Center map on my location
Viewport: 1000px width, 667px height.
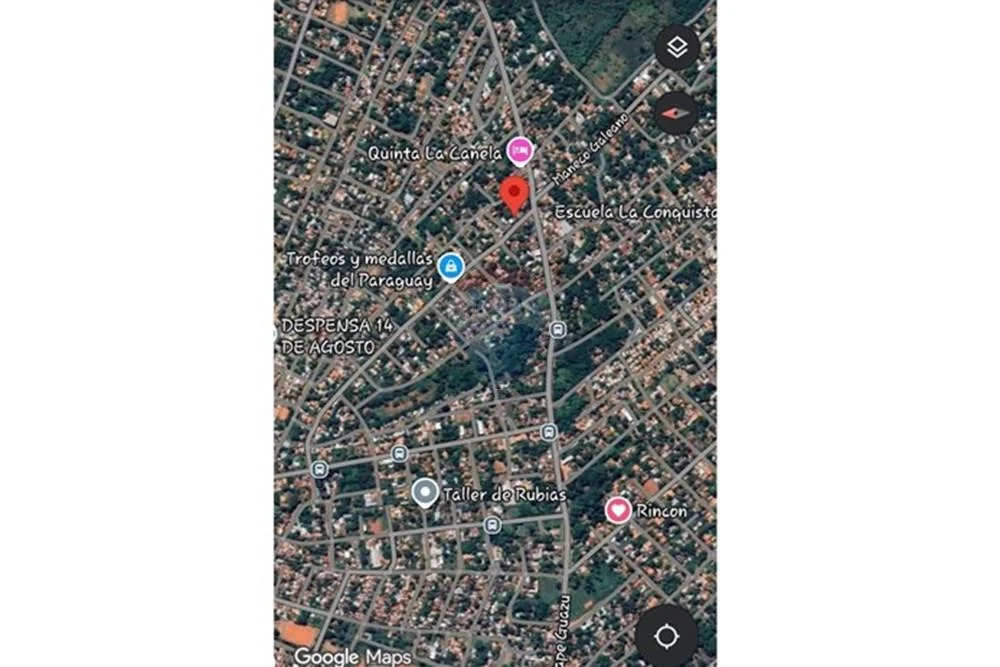coord(666,635)
